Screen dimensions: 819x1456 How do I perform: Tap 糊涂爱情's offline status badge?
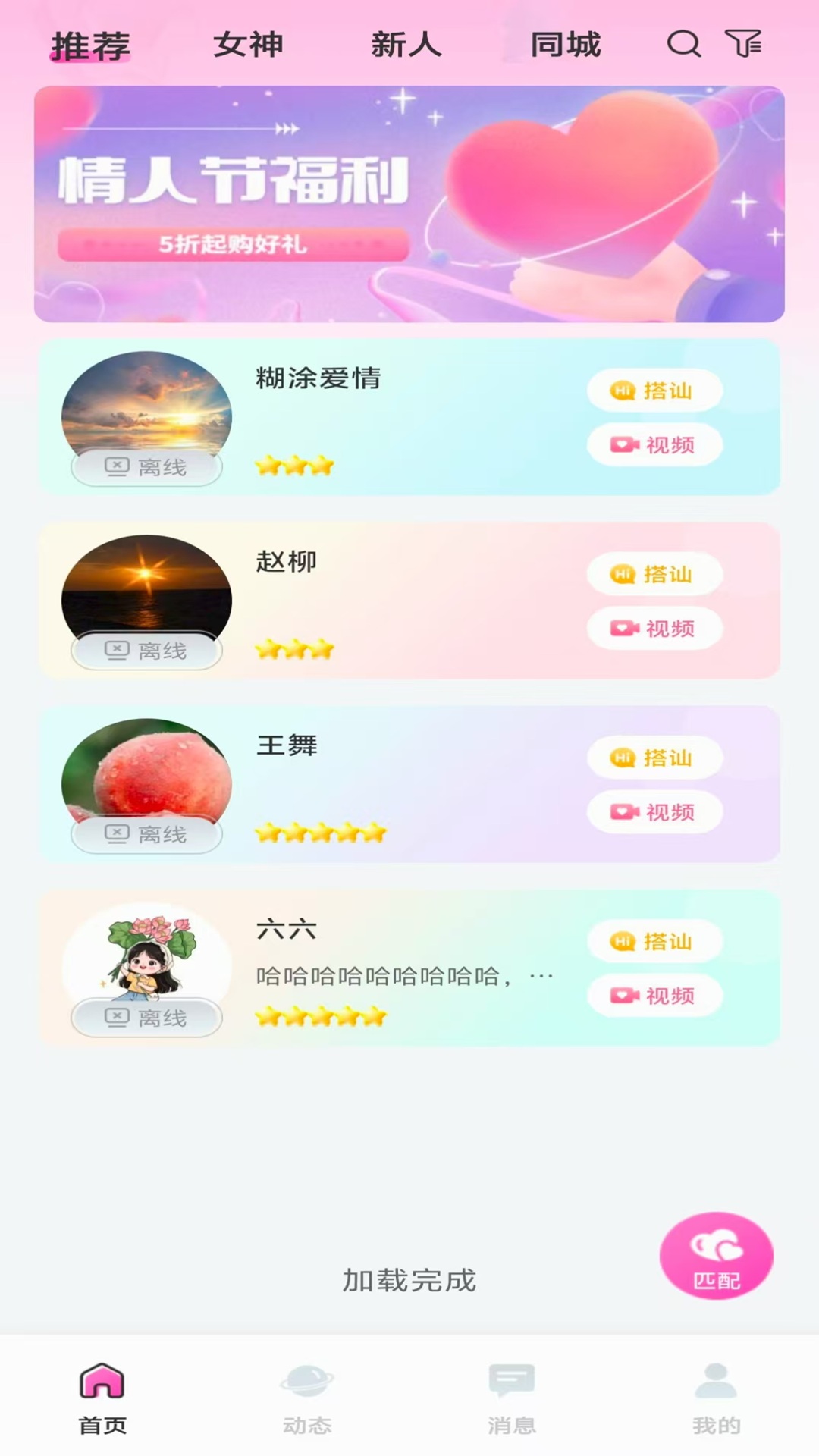(146, 467)
